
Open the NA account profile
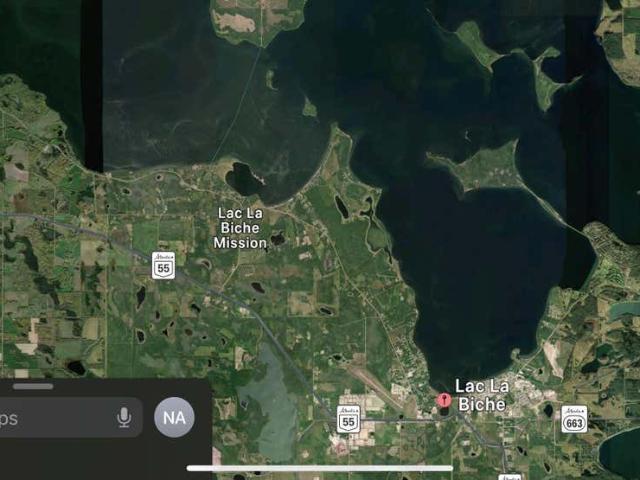click(x=174, y=417)
